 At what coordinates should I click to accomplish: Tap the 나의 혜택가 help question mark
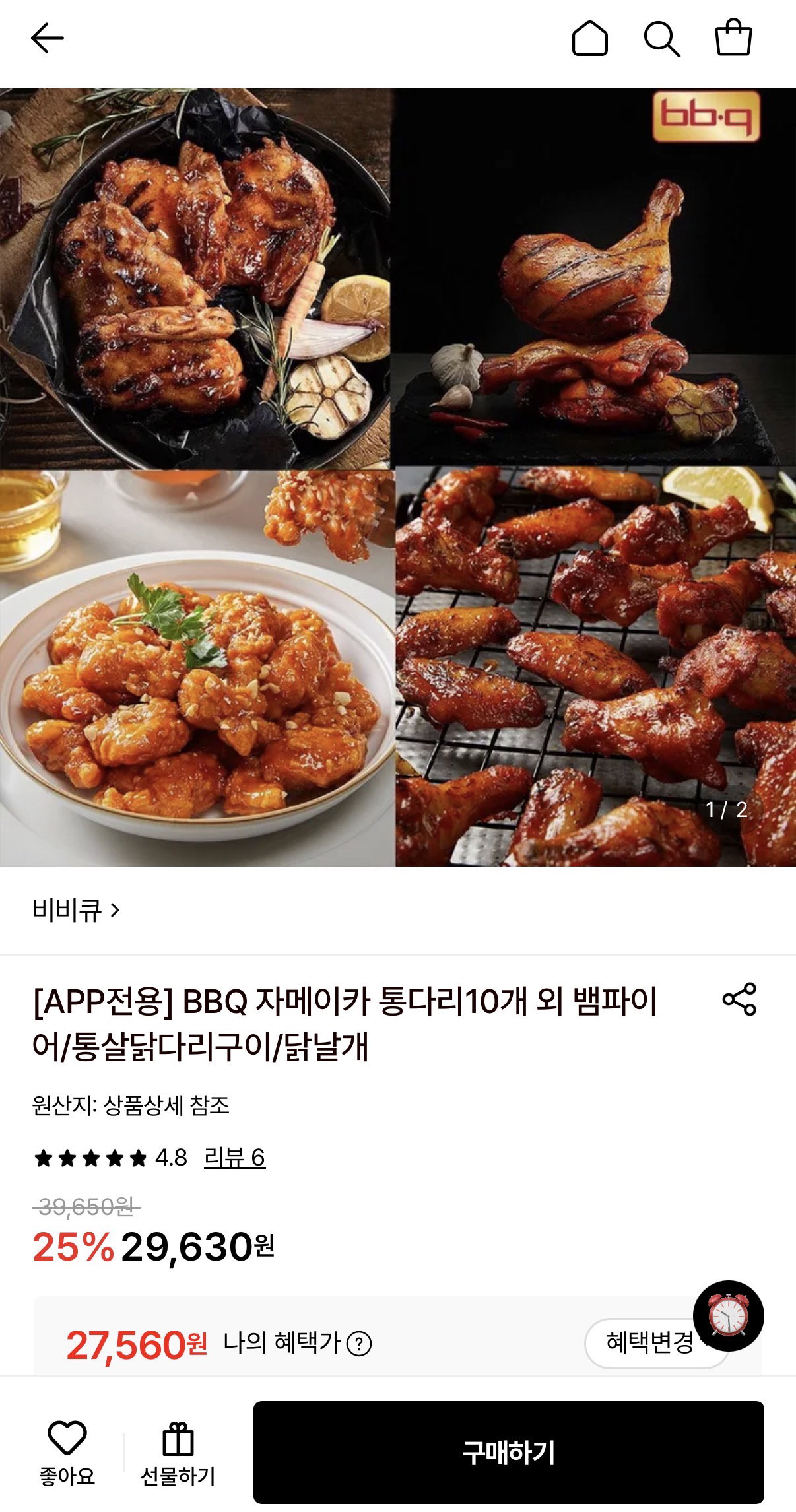359,1343
